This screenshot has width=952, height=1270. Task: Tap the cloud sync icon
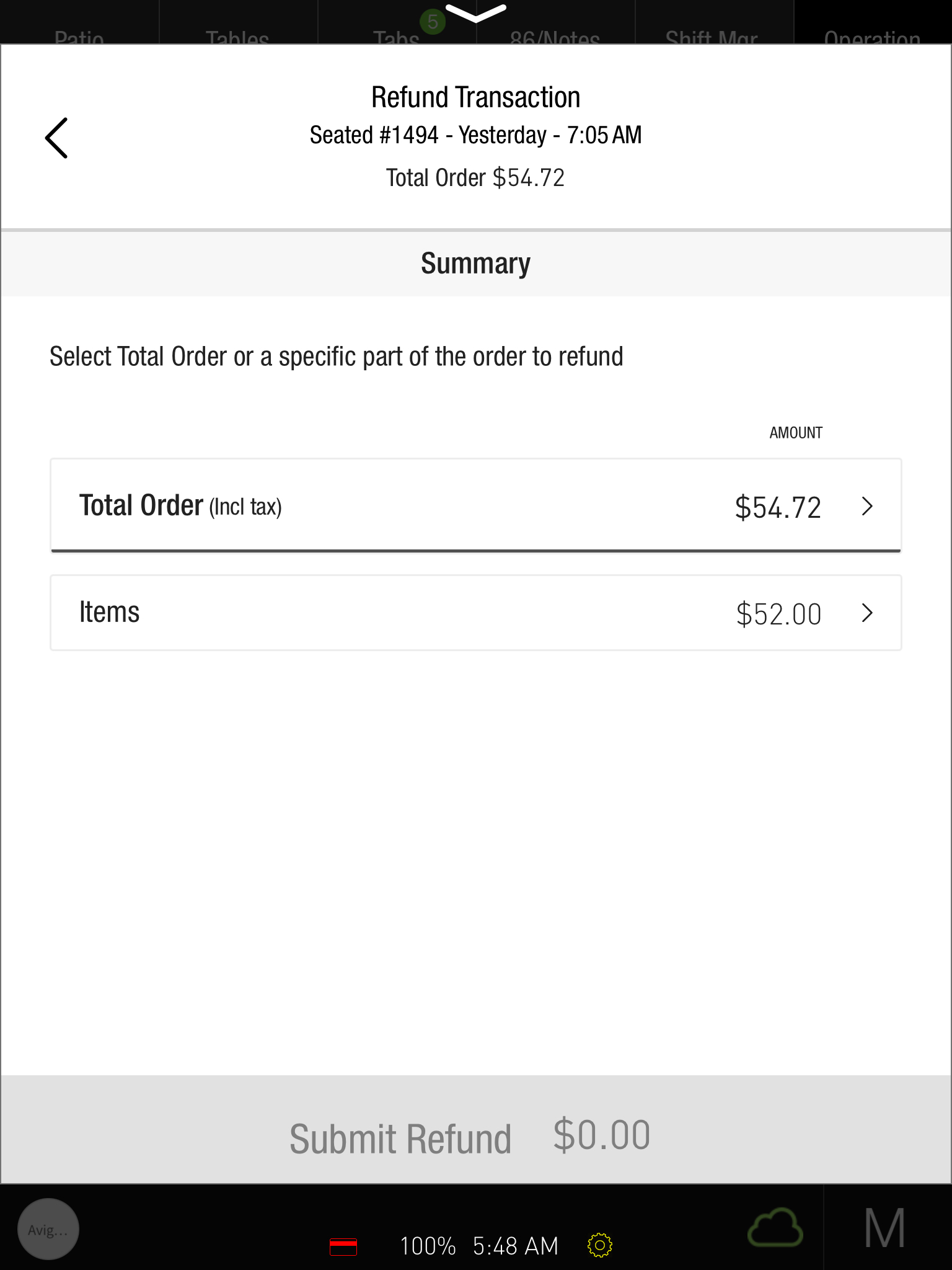tap(775, 1228)
